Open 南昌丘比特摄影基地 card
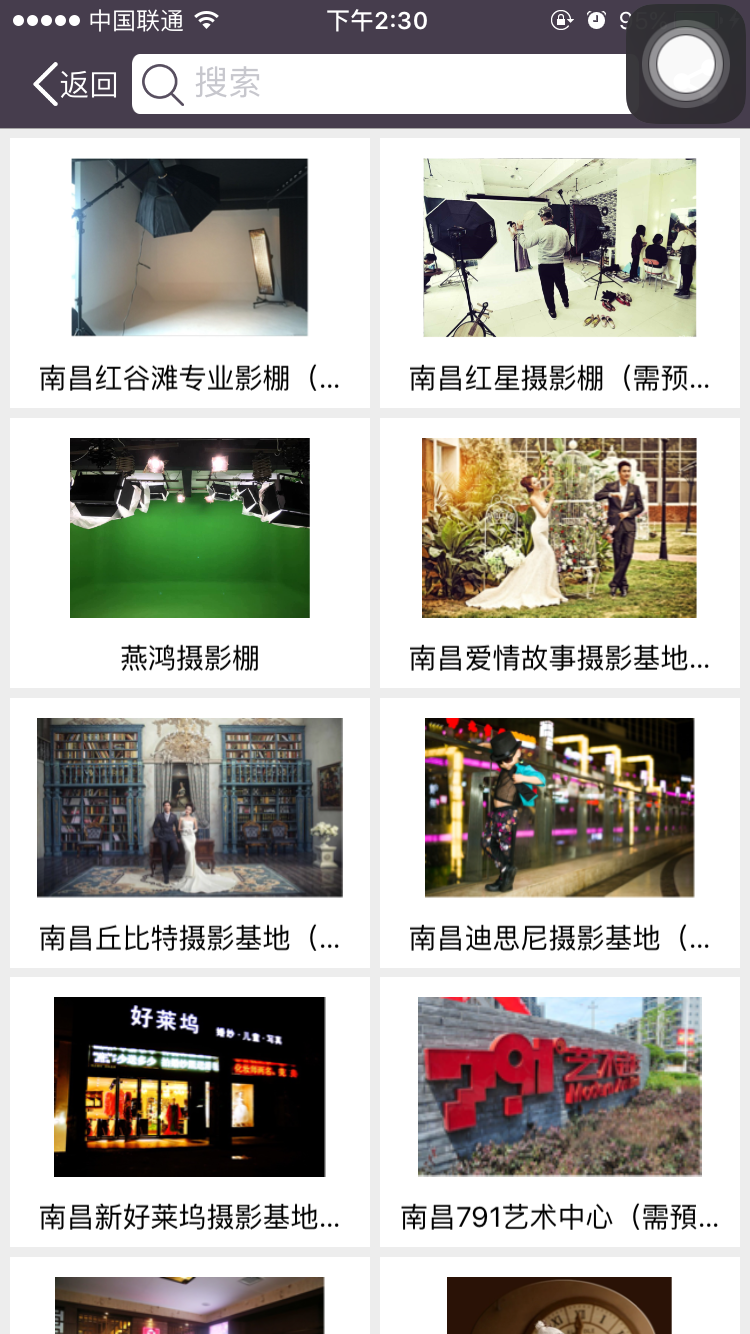 [190, 832]
